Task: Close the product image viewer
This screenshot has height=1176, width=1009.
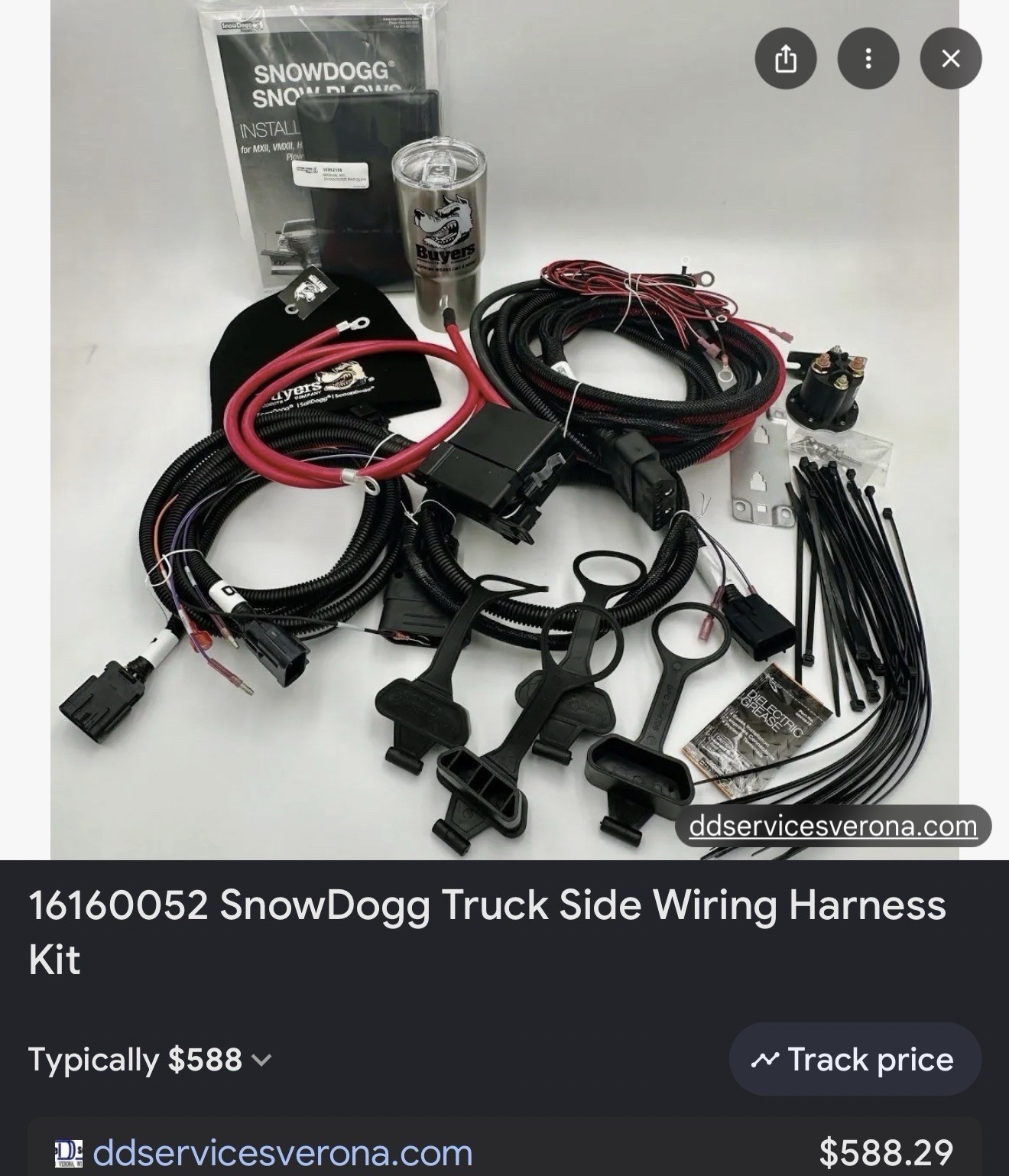Action: (950, 59)
